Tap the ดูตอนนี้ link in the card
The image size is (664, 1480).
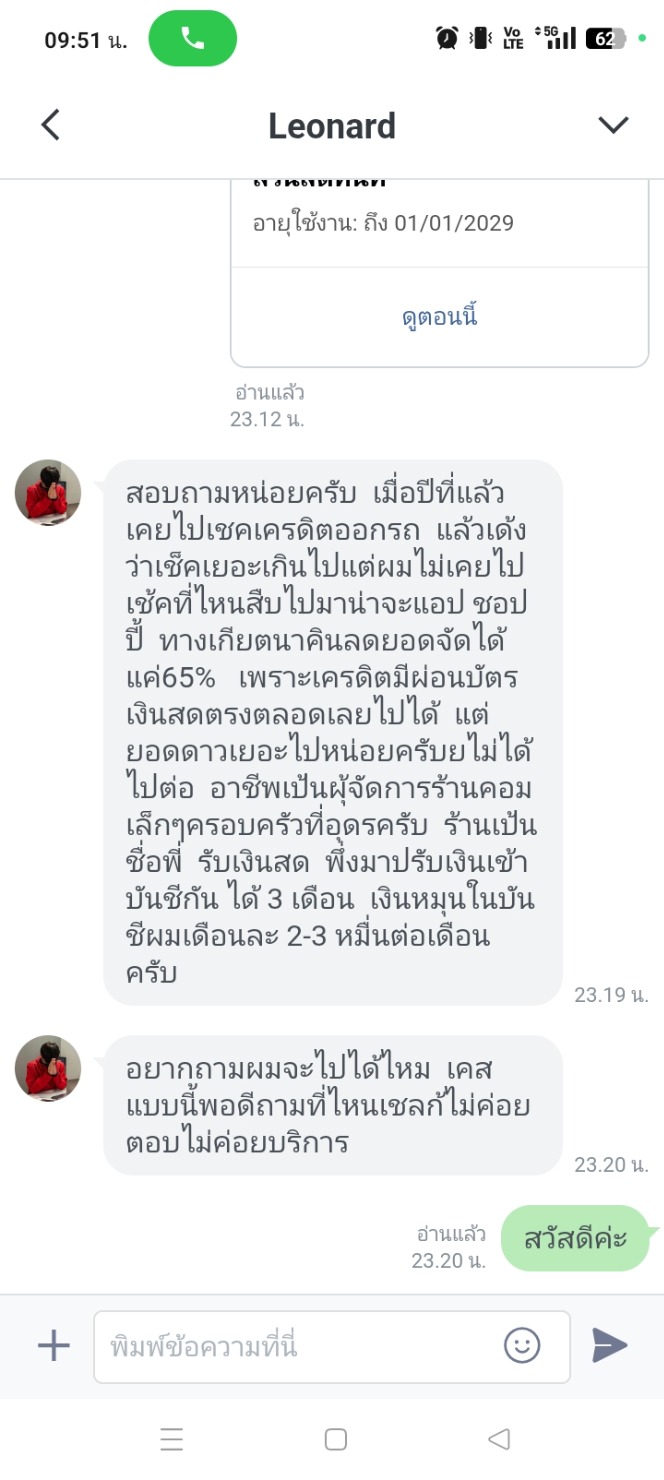click(x=439, y=317)
